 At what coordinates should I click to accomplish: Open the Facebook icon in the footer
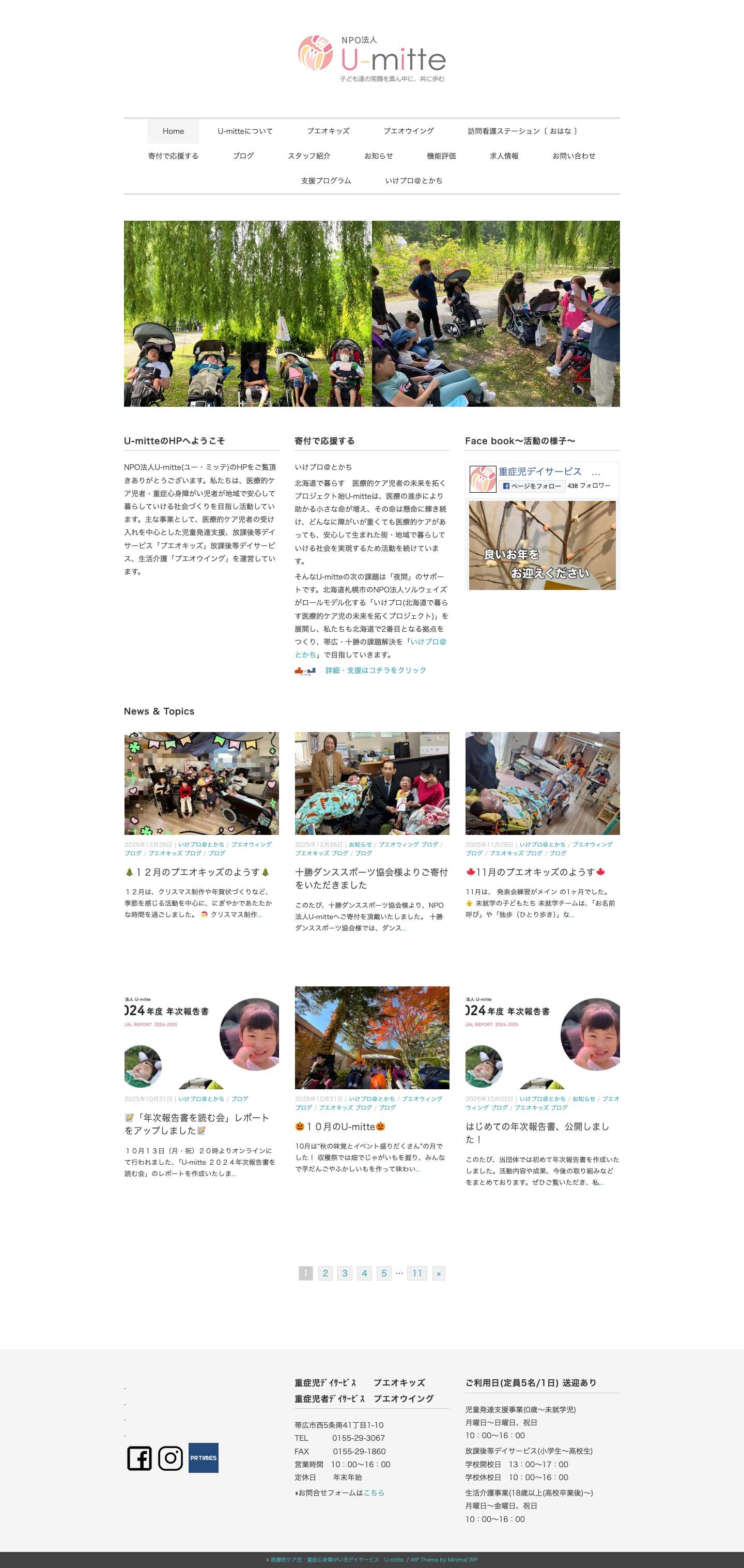click(x=139, y=1458)
